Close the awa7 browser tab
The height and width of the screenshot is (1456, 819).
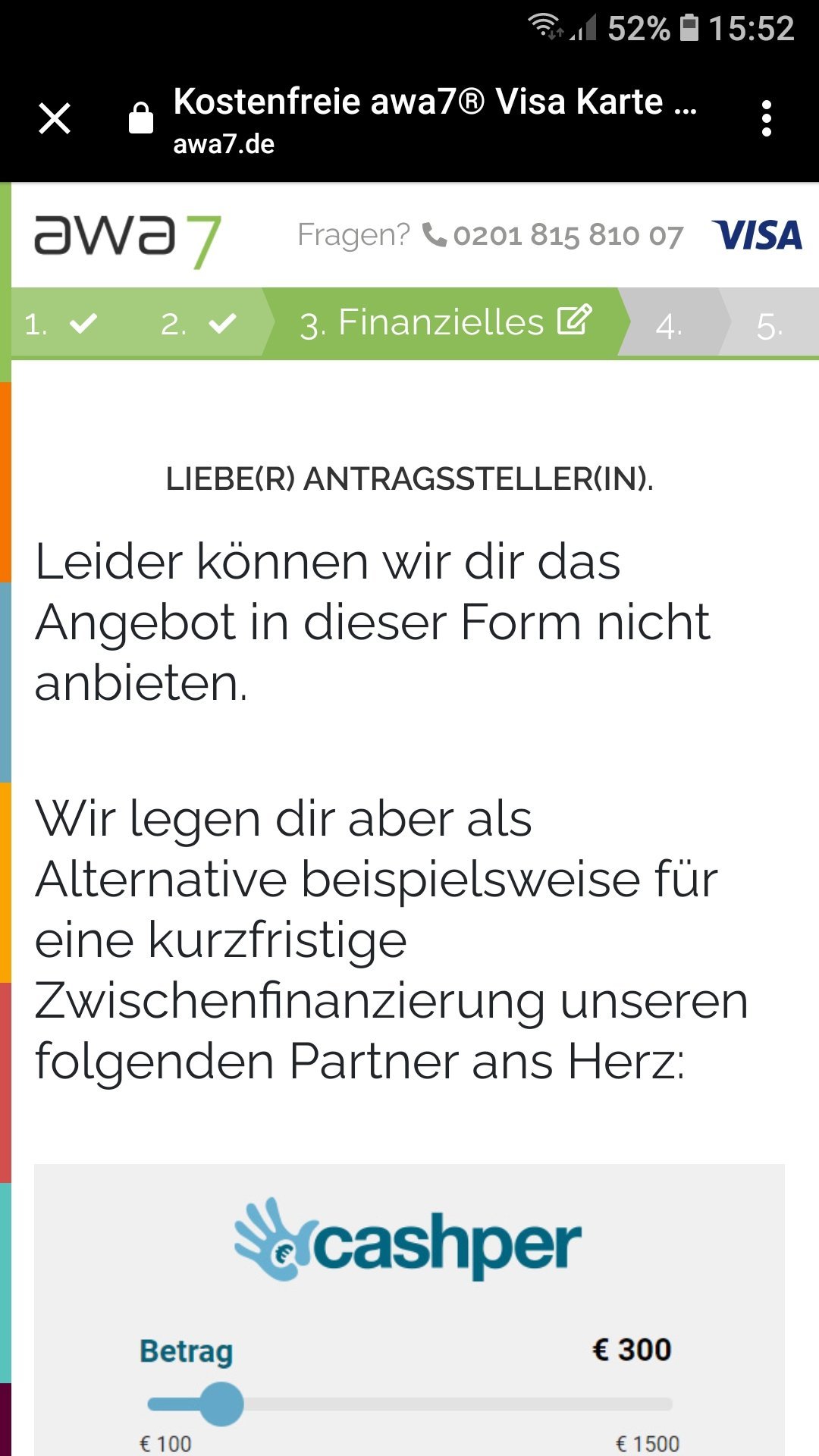pyautogui.click(x=55, y=119)
